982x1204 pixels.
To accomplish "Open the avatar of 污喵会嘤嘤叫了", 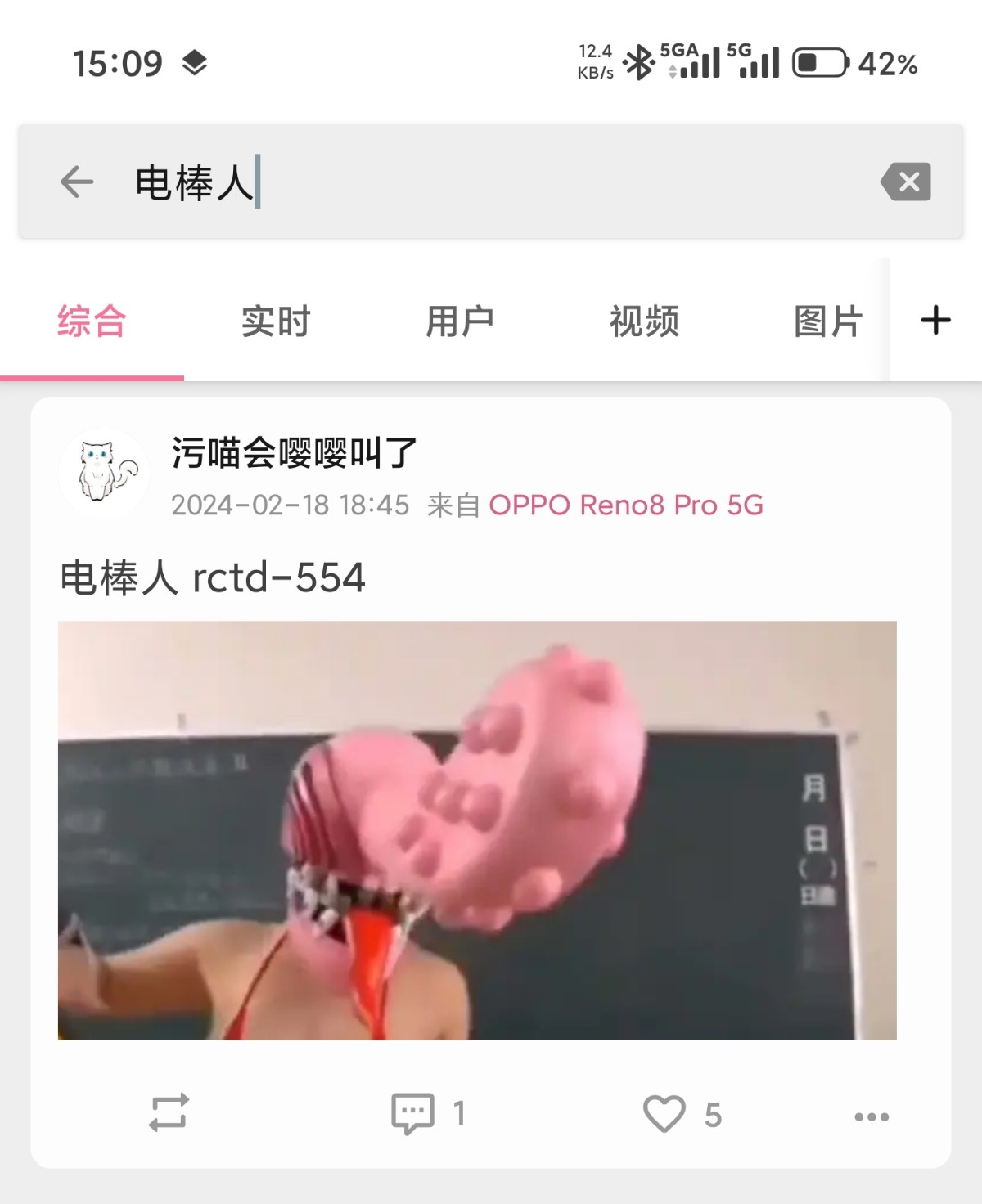I will coord(104,473).
